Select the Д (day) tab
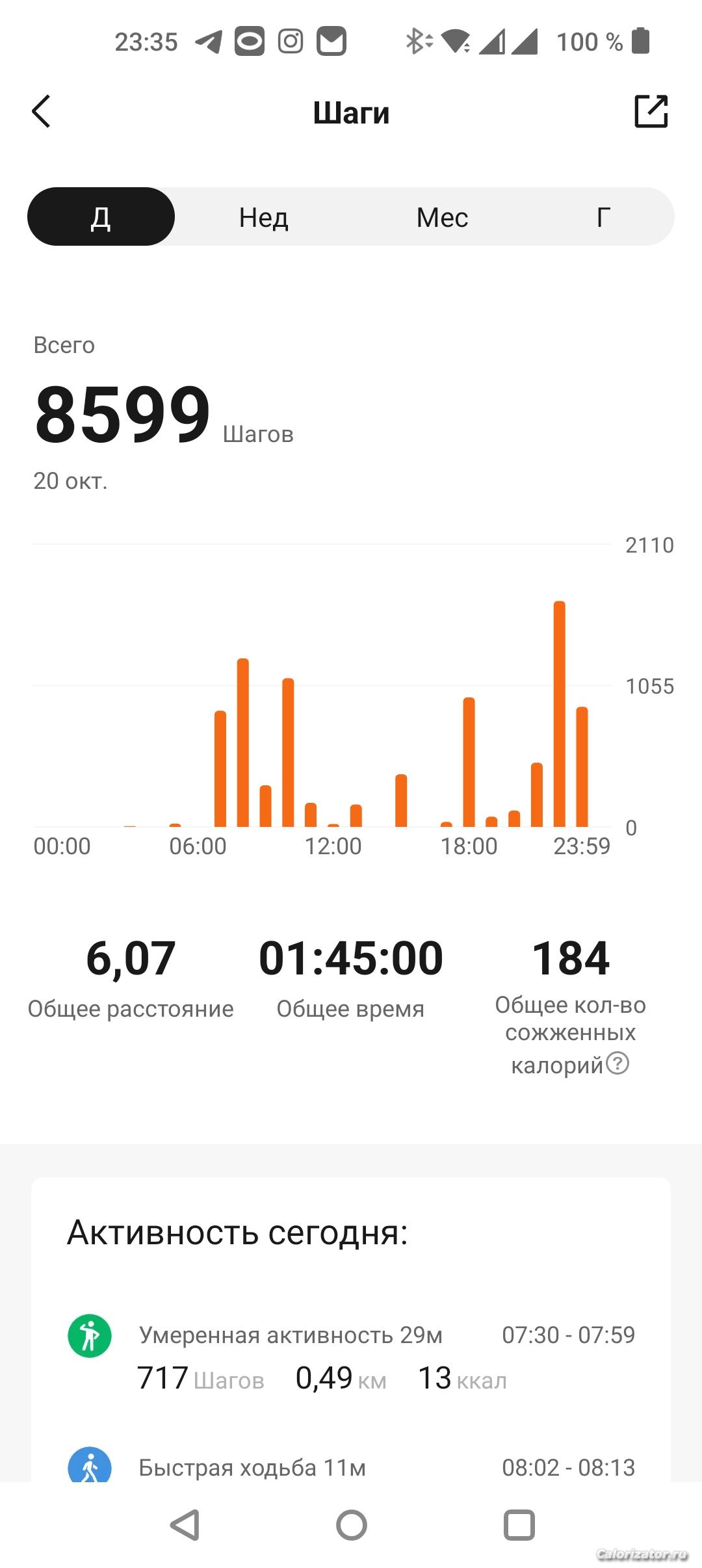 [x=101, y=217]
